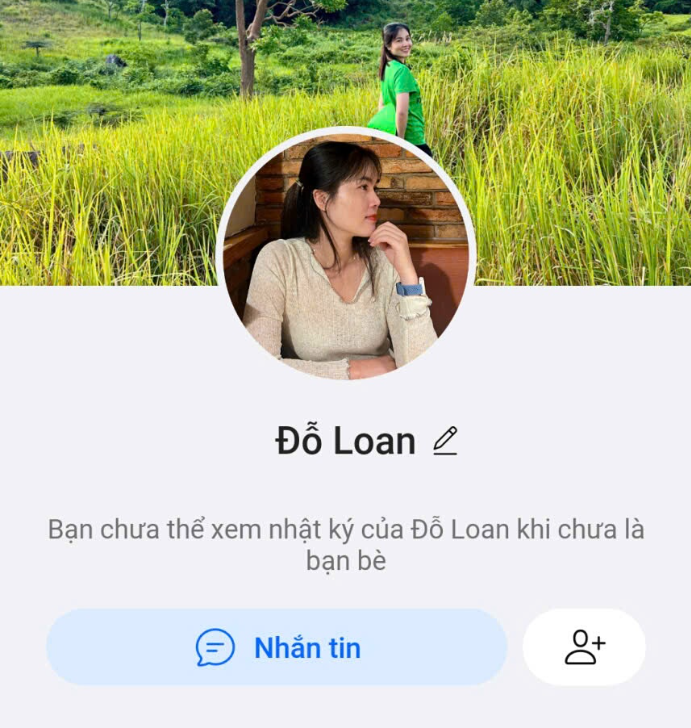This screenshot has height=728, width=691.
Task: Open Đỗ Loan's profile picture
Action: pyautogui.click(x=345, y=255)
